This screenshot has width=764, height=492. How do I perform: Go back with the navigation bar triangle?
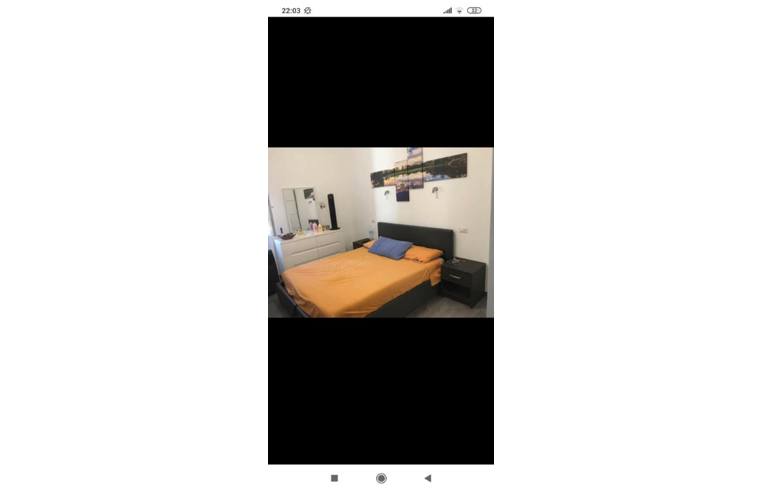pos(428,478)
